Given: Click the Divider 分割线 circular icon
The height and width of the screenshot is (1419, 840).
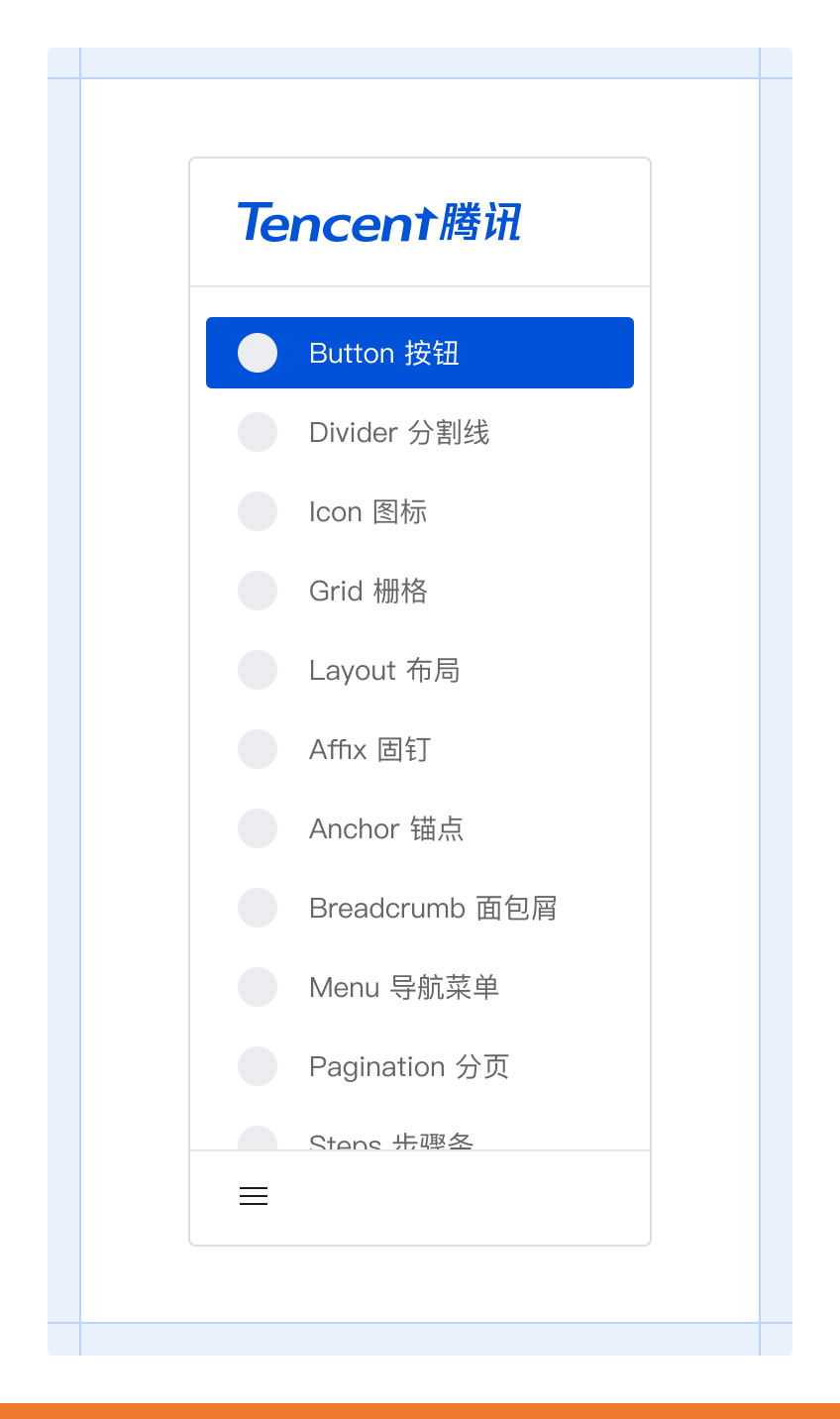Looking at the screenshot, I should (258, 432).
